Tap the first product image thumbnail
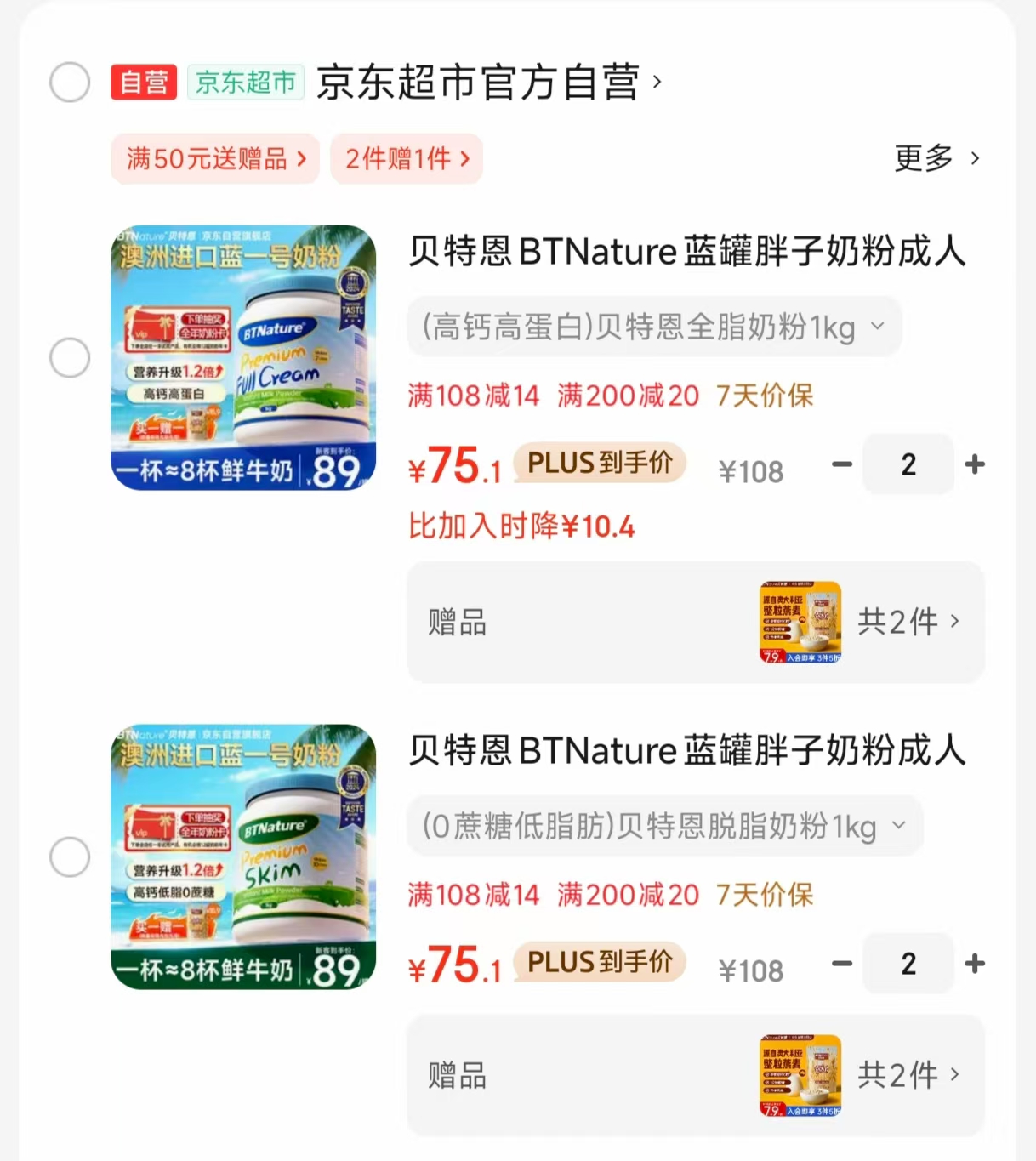The width and height of the screenshot is (1036, 1161). [242, 357]
